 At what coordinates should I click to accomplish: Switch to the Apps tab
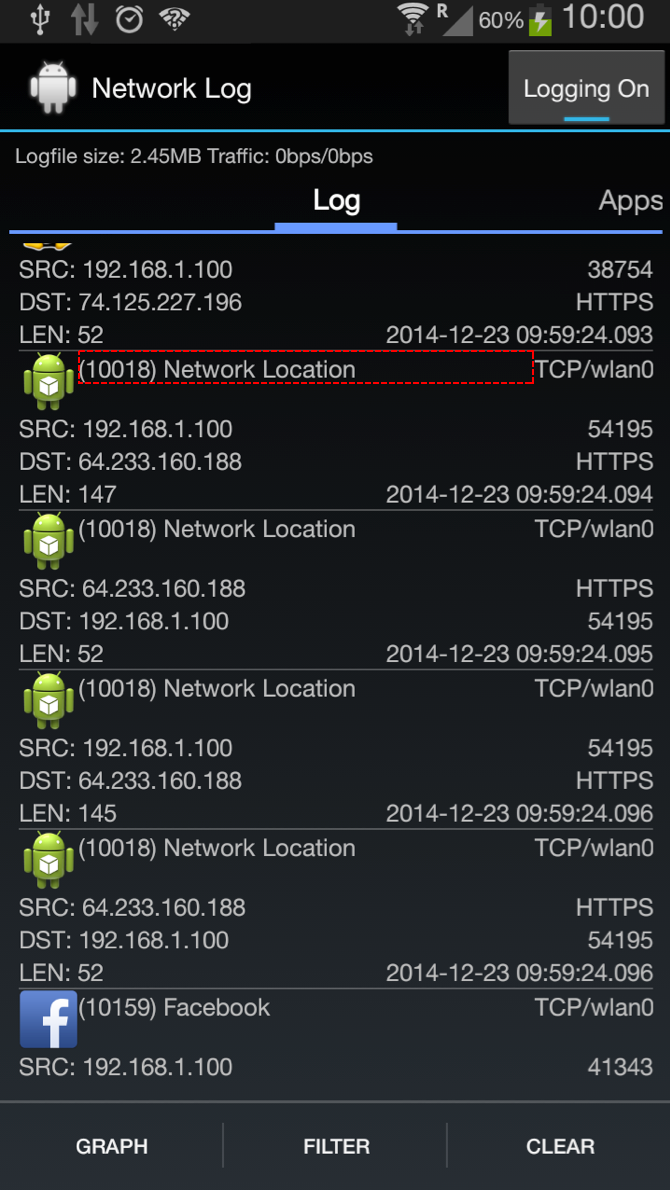630,201
